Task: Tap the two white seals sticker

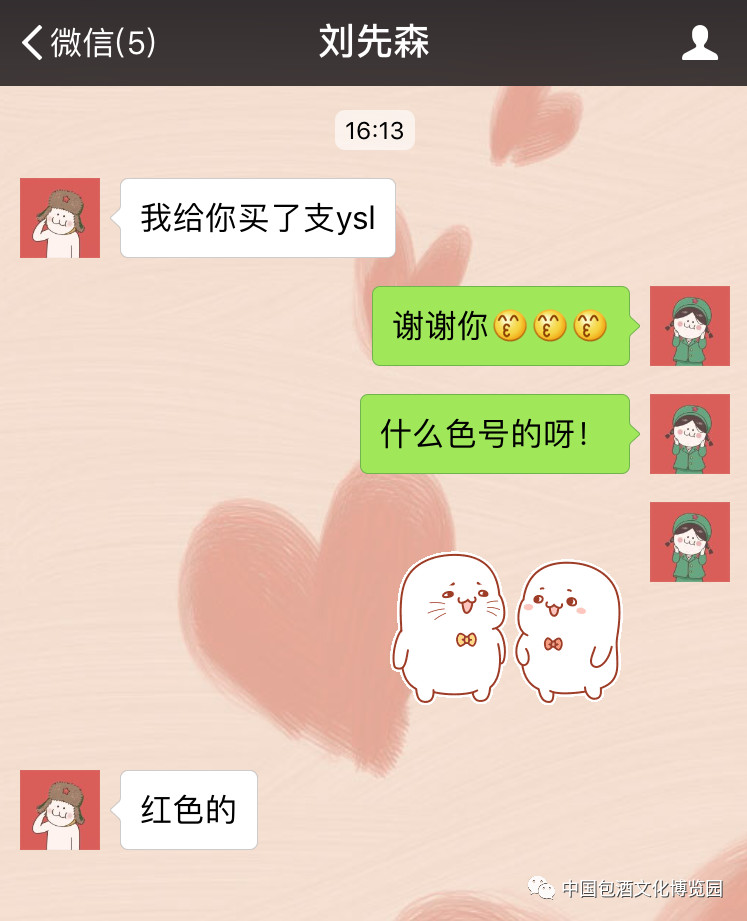Action: tap(506, 627)
